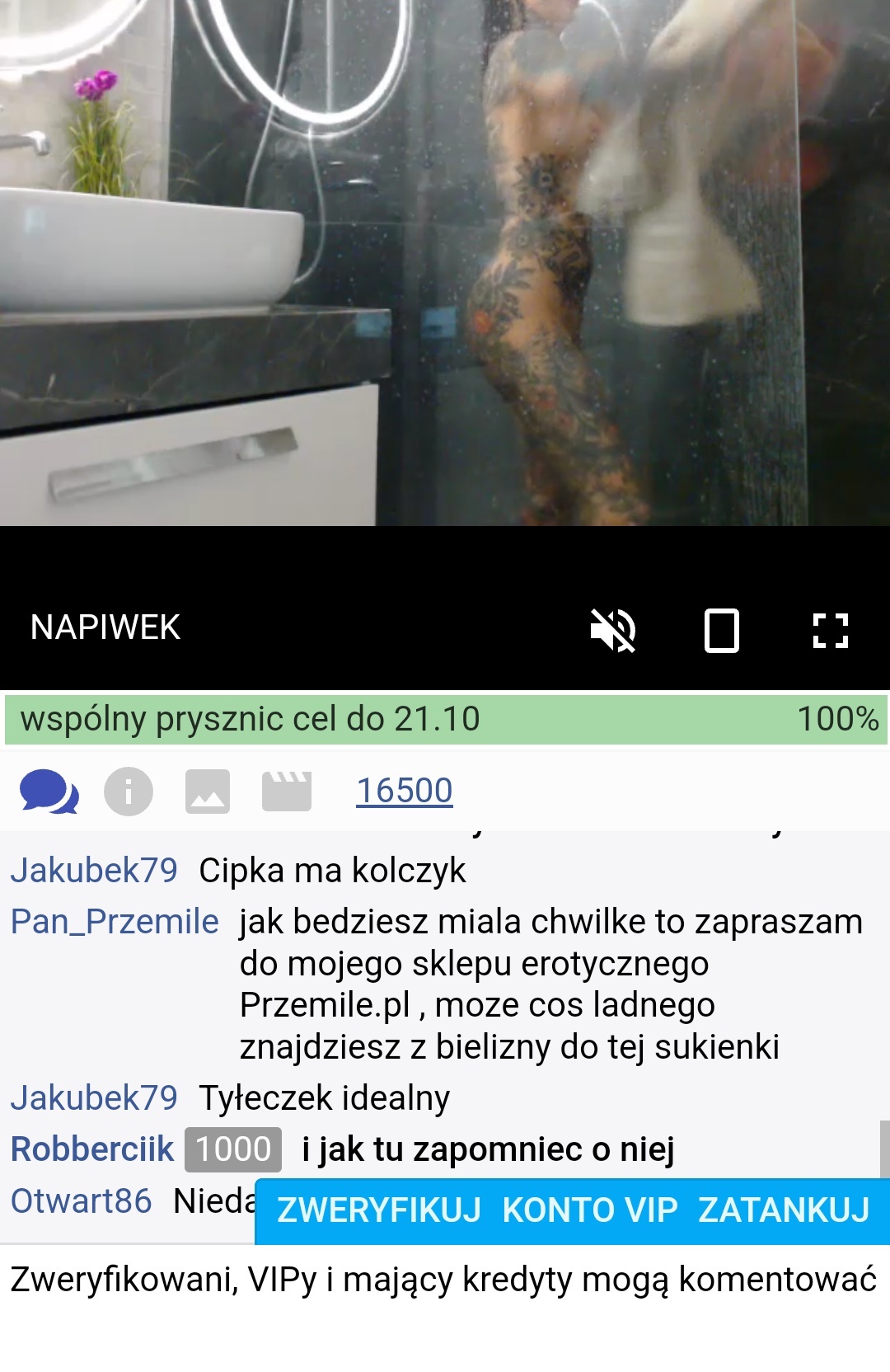Open Pan_Przemile's user profile
890x1372 pixels.
tap(115, 922)
